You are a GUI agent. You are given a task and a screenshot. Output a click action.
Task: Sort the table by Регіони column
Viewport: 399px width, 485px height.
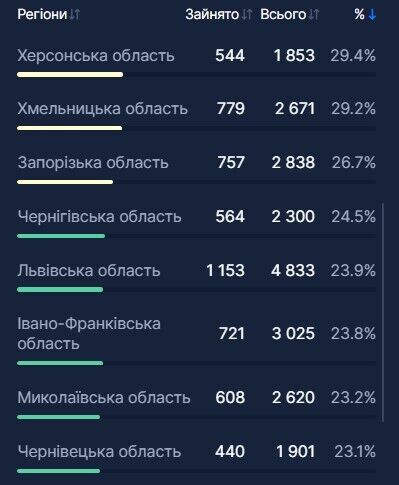click(49, 15)
